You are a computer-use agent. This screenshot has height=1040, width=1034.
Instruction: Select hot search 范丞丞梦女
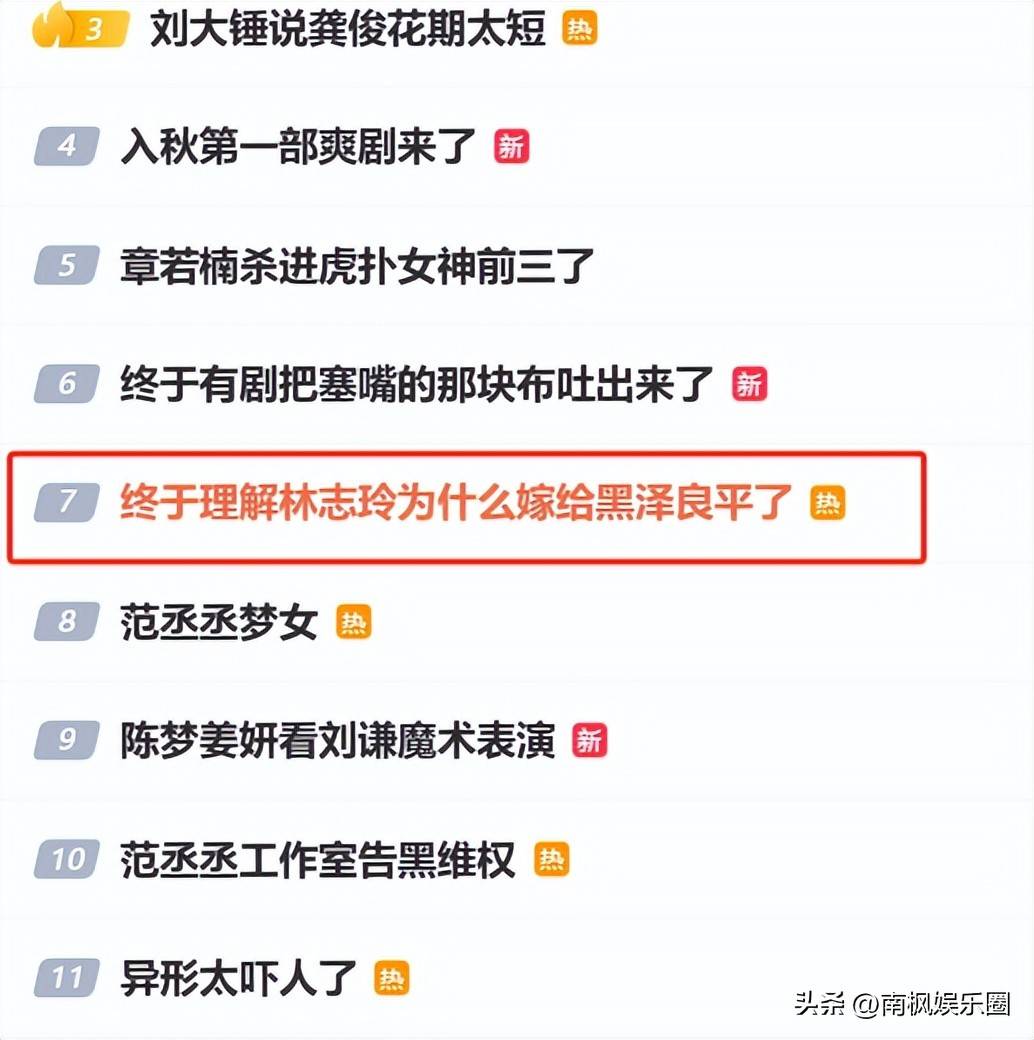[x=219, y=622]
